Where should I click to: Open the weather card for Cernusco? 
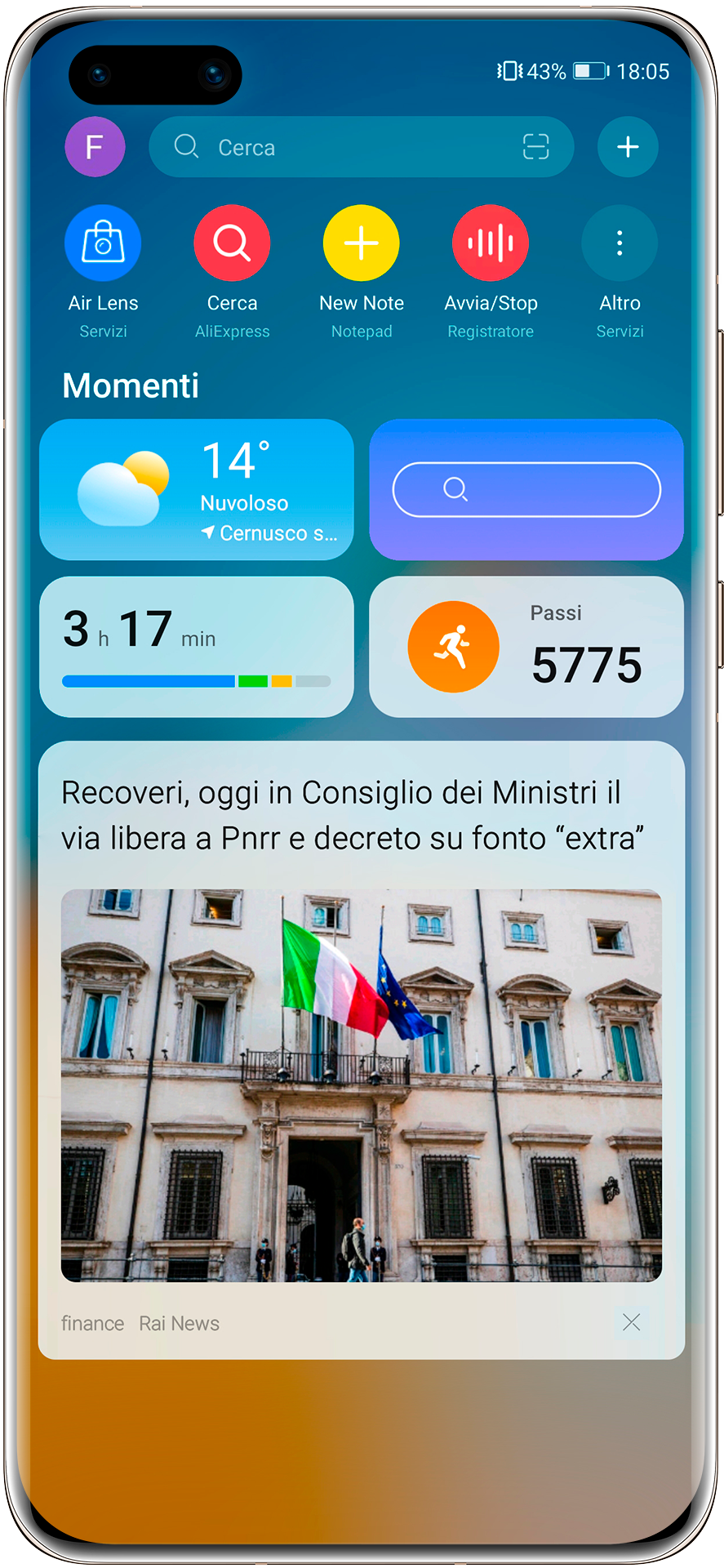click(x=196, y=489)
